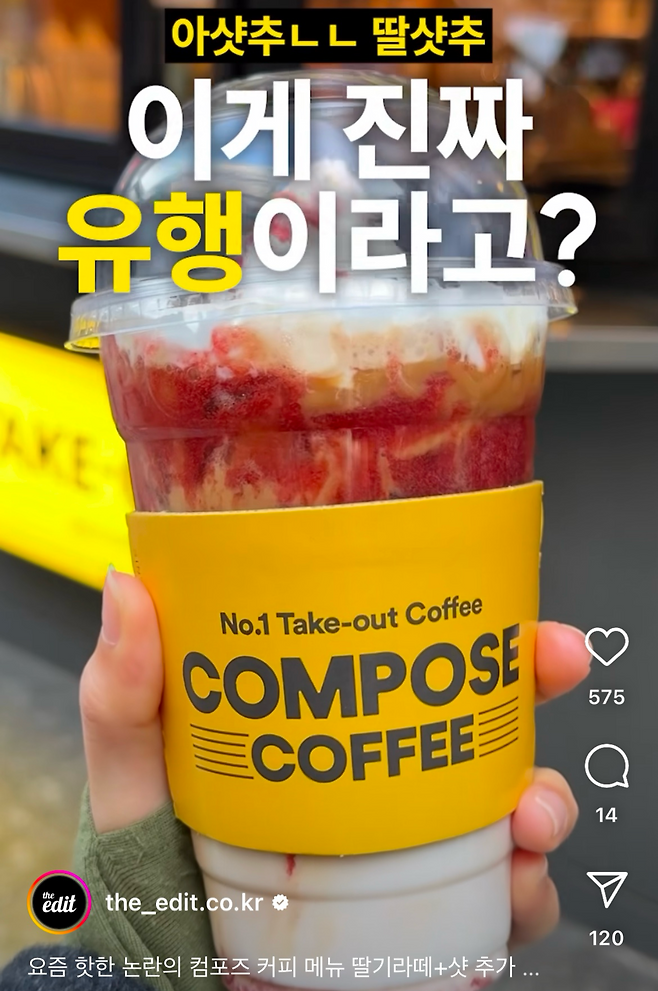Image resolution: width=658 pixels, height=991 pixels.
Task: Open the comments on this reel
Action: [606, 768]
